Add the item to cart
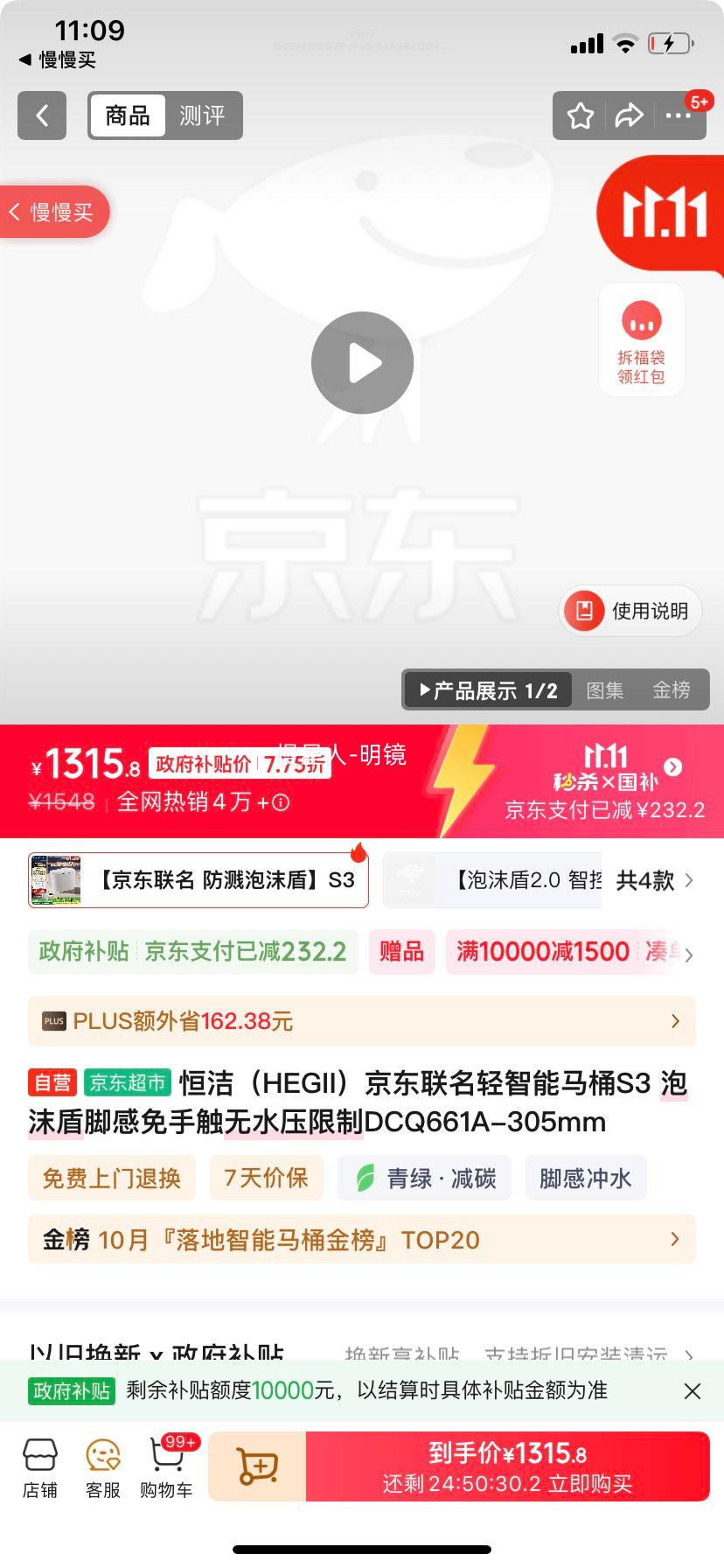 pyautogui.click(x=257, y=1466)
